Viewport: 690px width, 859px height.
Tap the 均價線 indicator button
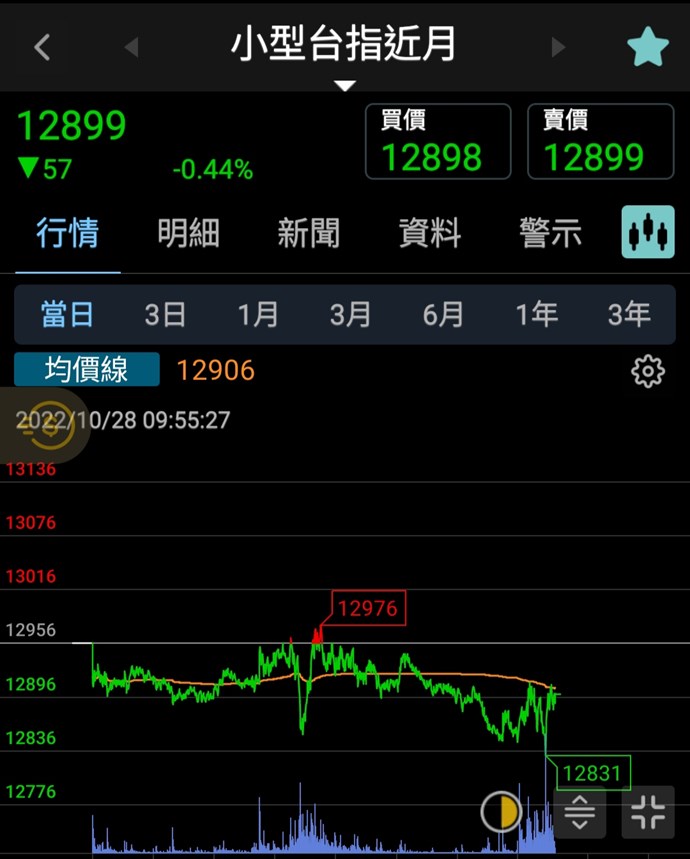[x=87, y=370]
